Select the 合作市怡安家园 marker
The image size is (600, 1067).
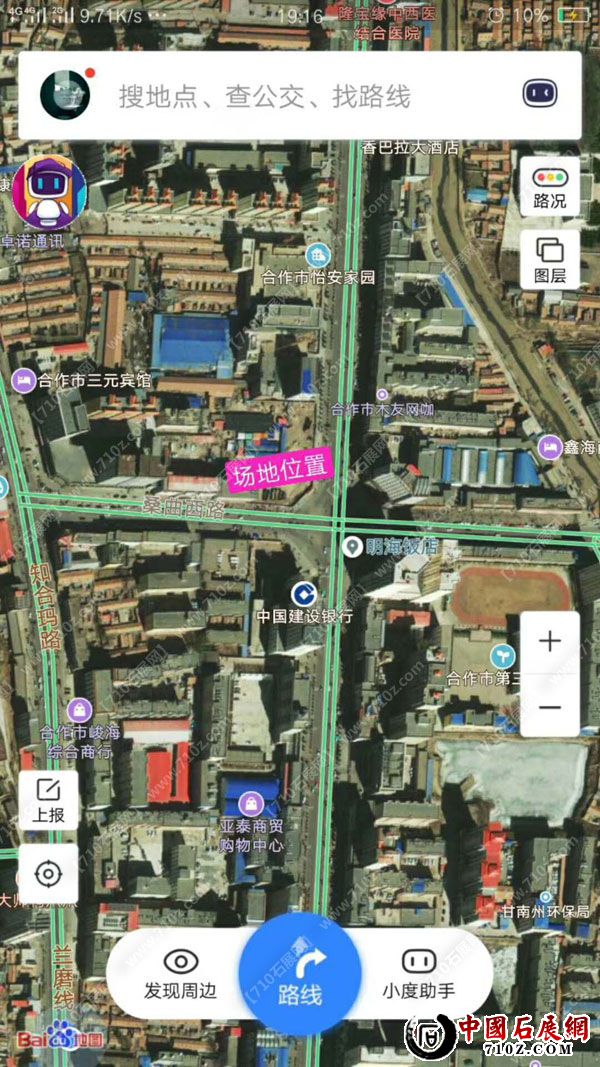[318, 255]
